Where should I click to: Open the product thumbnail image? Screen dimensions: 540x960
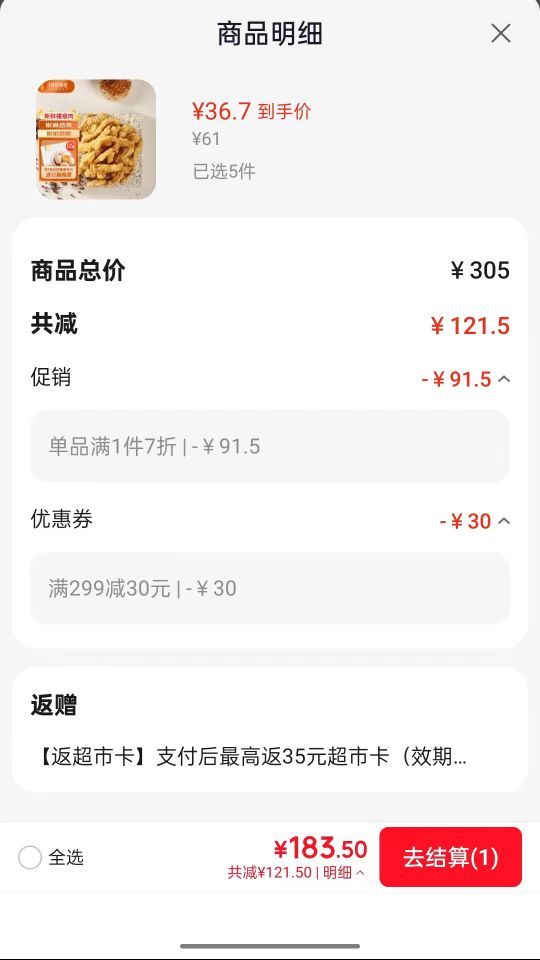(96, 140)
